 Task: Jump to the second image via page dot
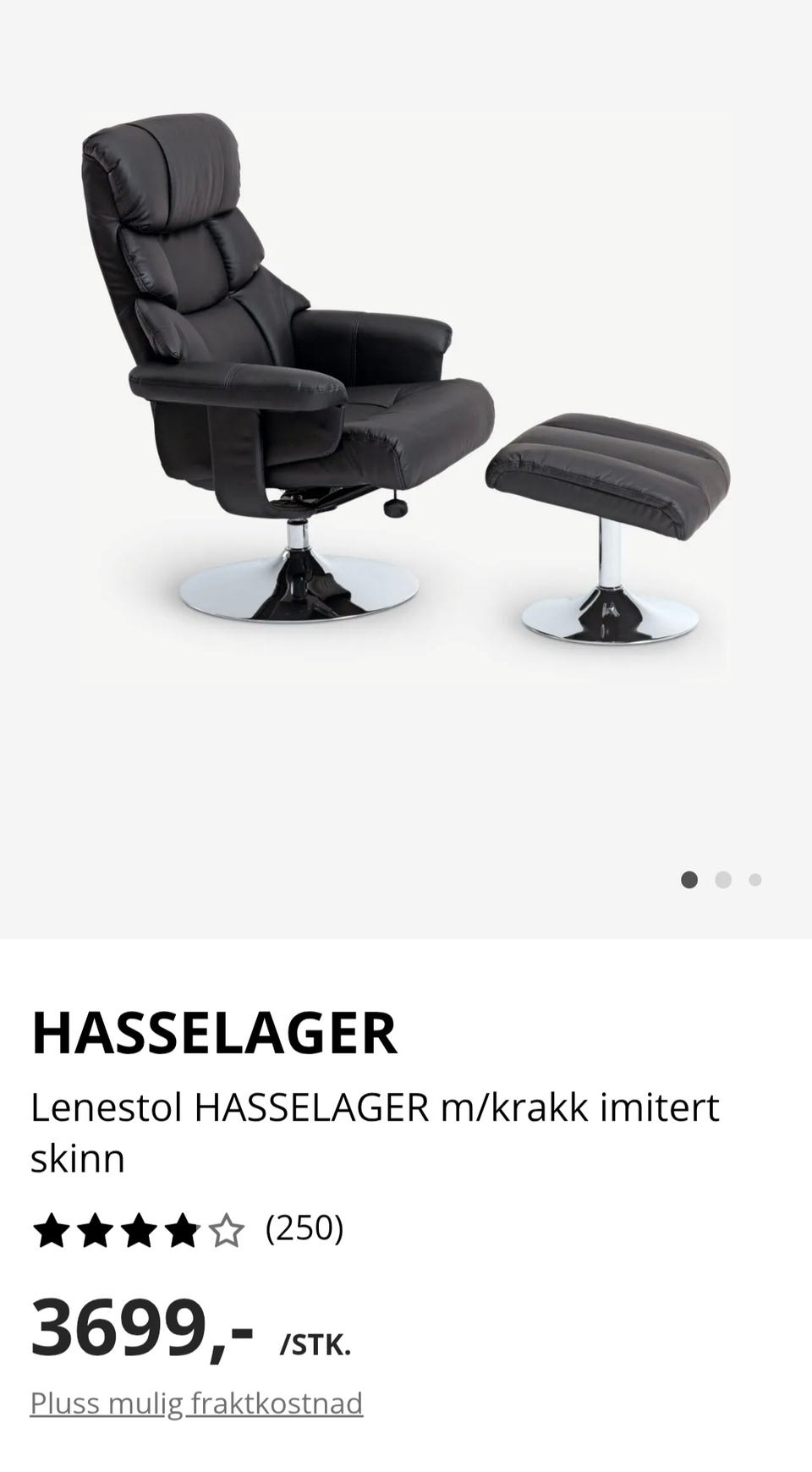[x=722, y=880]
